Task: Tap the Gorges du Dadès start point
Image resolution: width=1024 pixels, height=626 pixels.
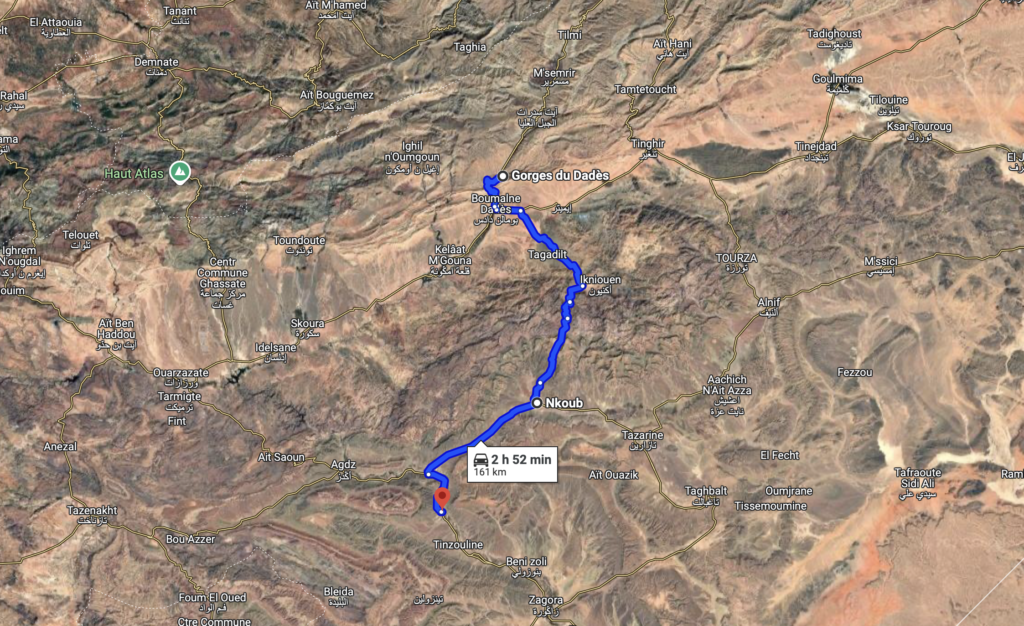Action: coord(503,175)
